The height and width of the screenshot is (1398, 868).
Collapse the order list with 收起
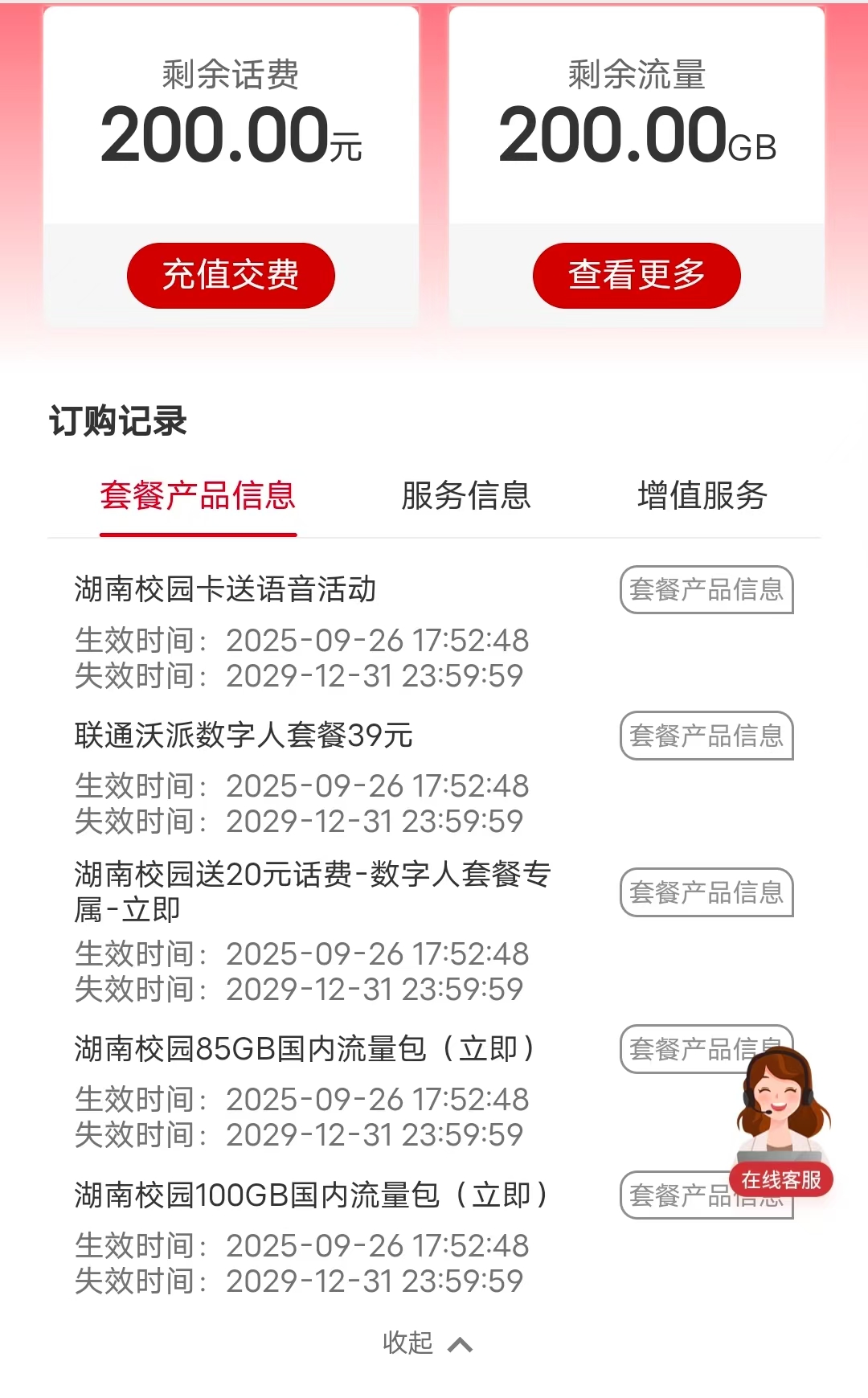tap(427, 1343)
